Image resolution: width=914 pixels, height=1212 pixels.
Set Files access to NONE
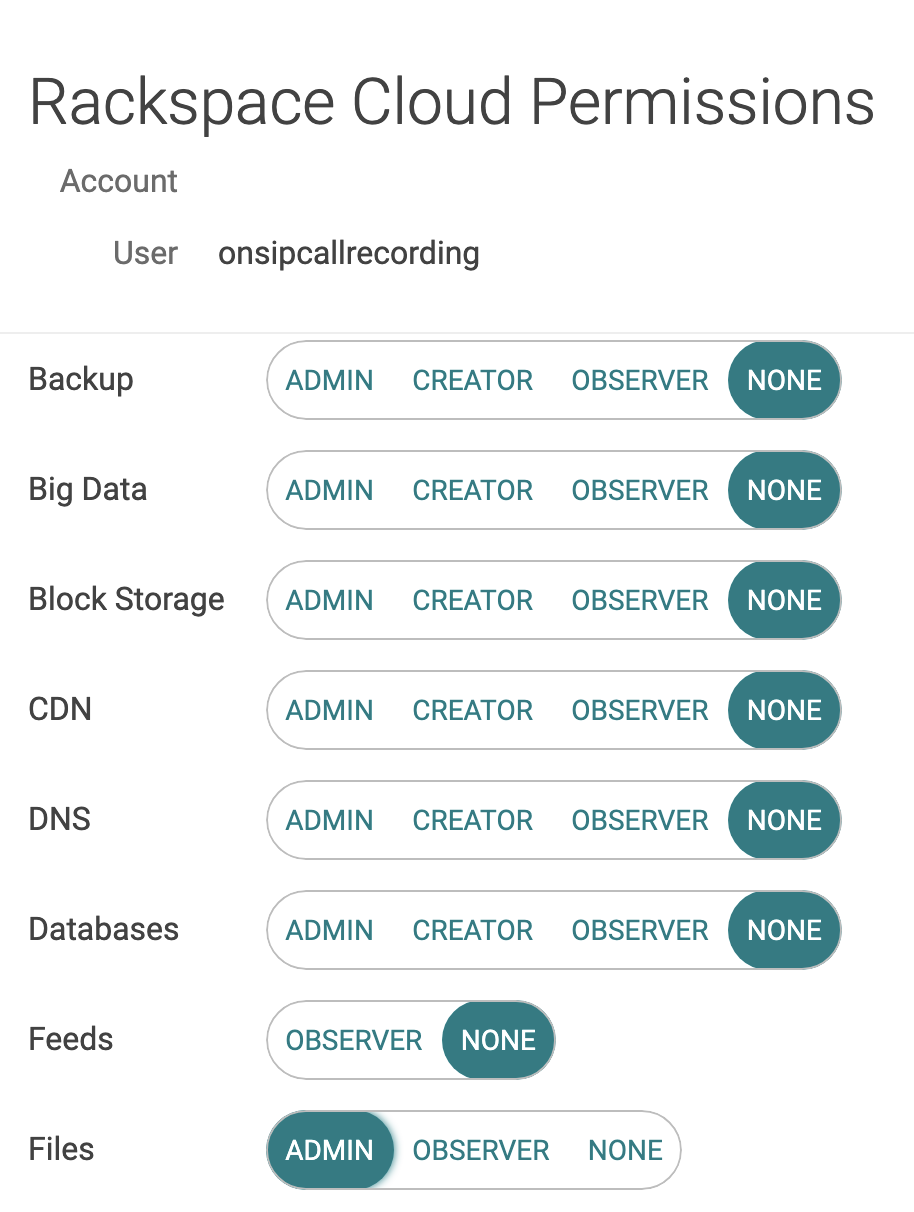pyautogui.click(x=625, y=1150)
